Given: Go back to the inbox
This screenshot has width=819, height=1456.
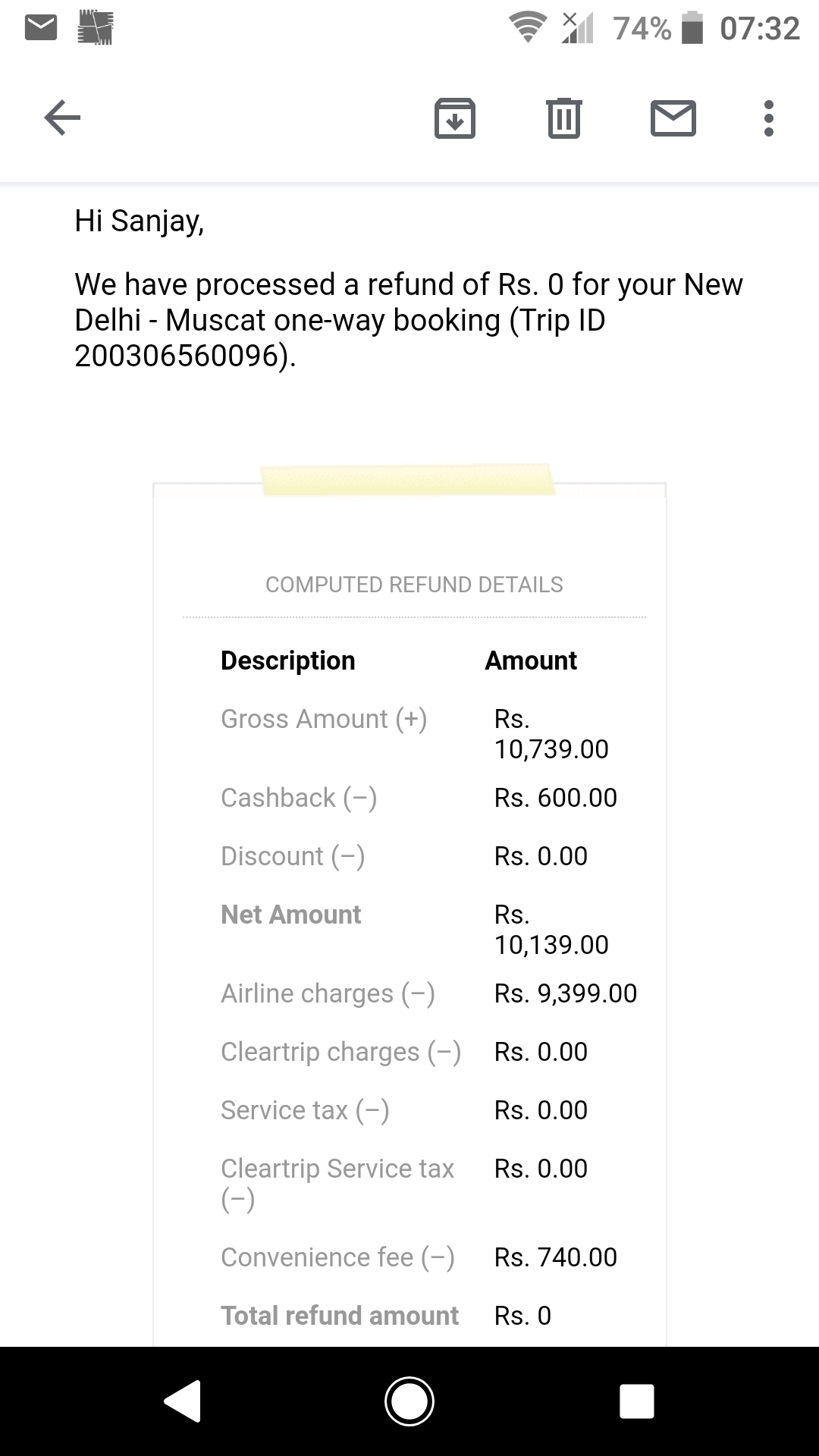Looking at the screenshot, I should [62, 118].
